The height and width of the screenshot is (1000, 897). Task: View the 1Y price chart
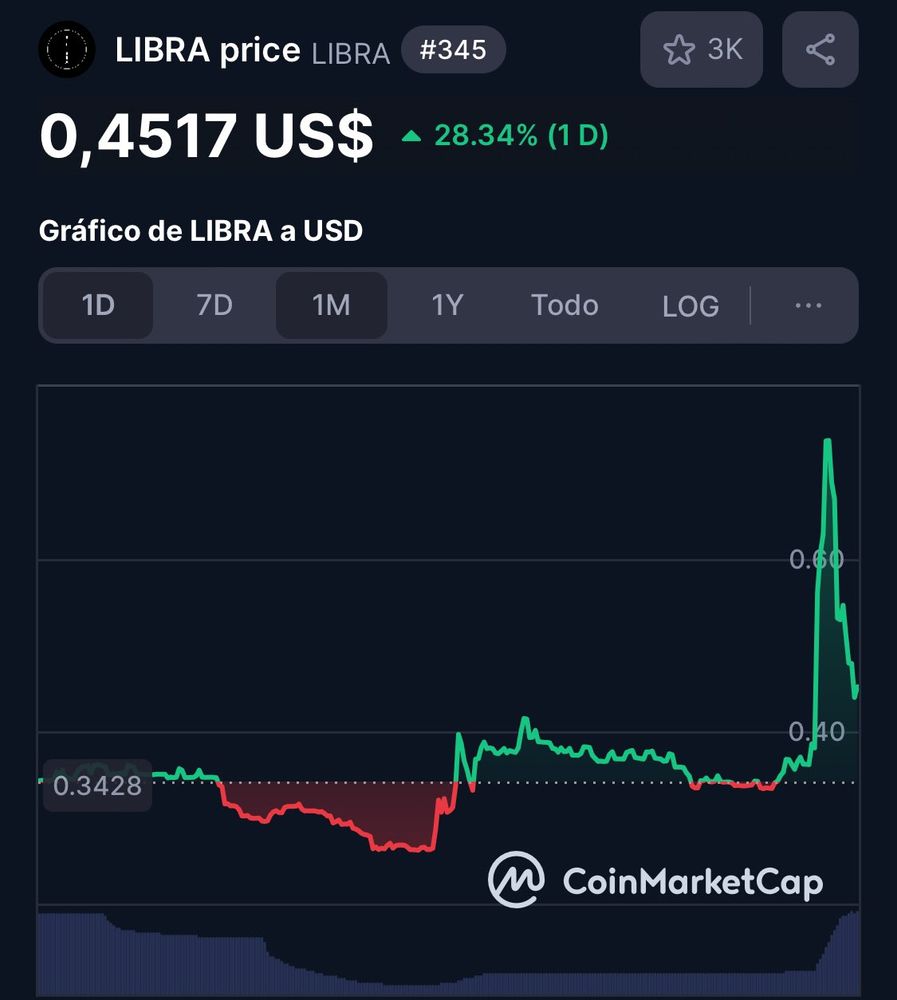pos(447,305)
